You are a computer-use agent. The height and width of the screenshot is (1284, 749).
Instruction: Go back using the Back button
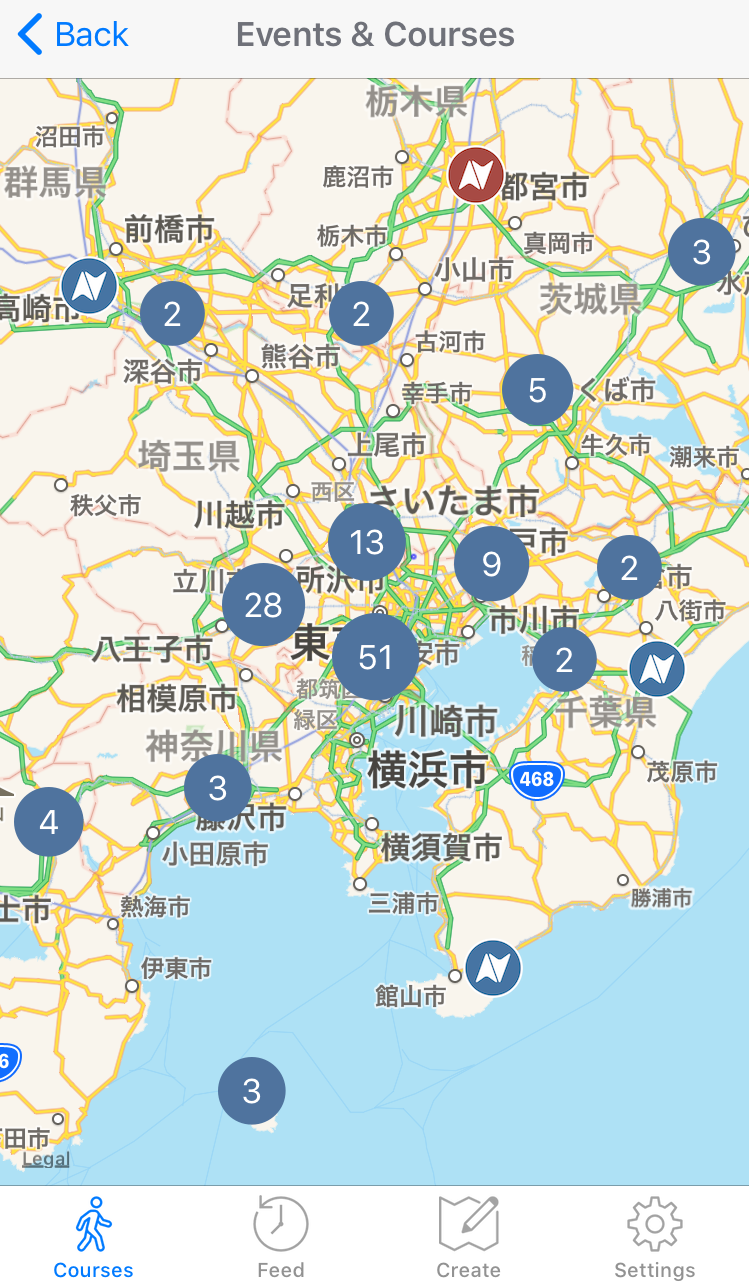pyautogui.click(x=73, y=35)
